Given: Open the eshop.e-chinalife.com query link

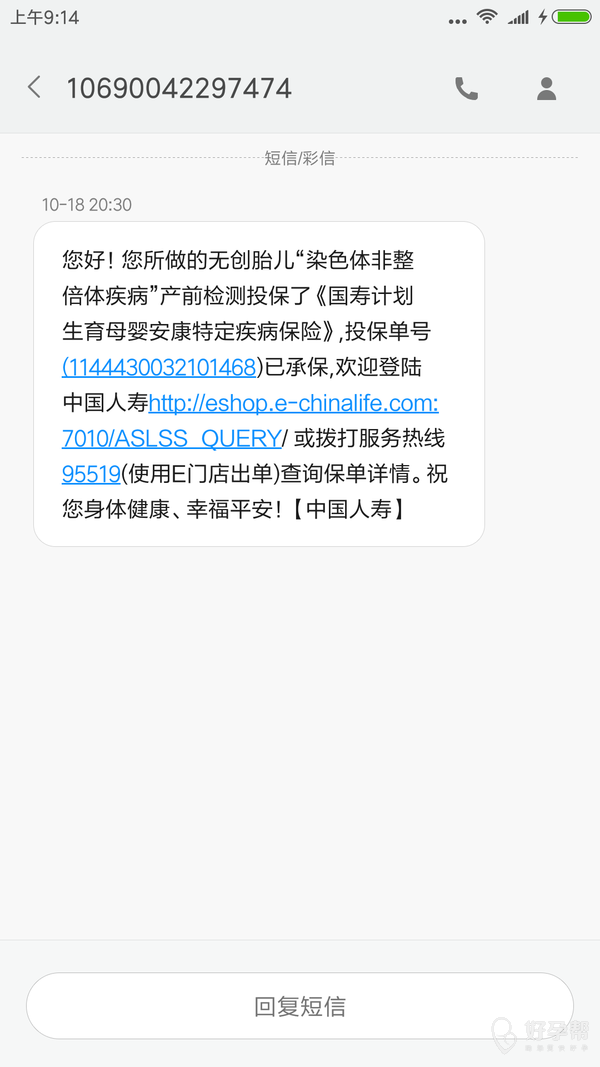Looking at the screenshot, I should pos(250,421).
